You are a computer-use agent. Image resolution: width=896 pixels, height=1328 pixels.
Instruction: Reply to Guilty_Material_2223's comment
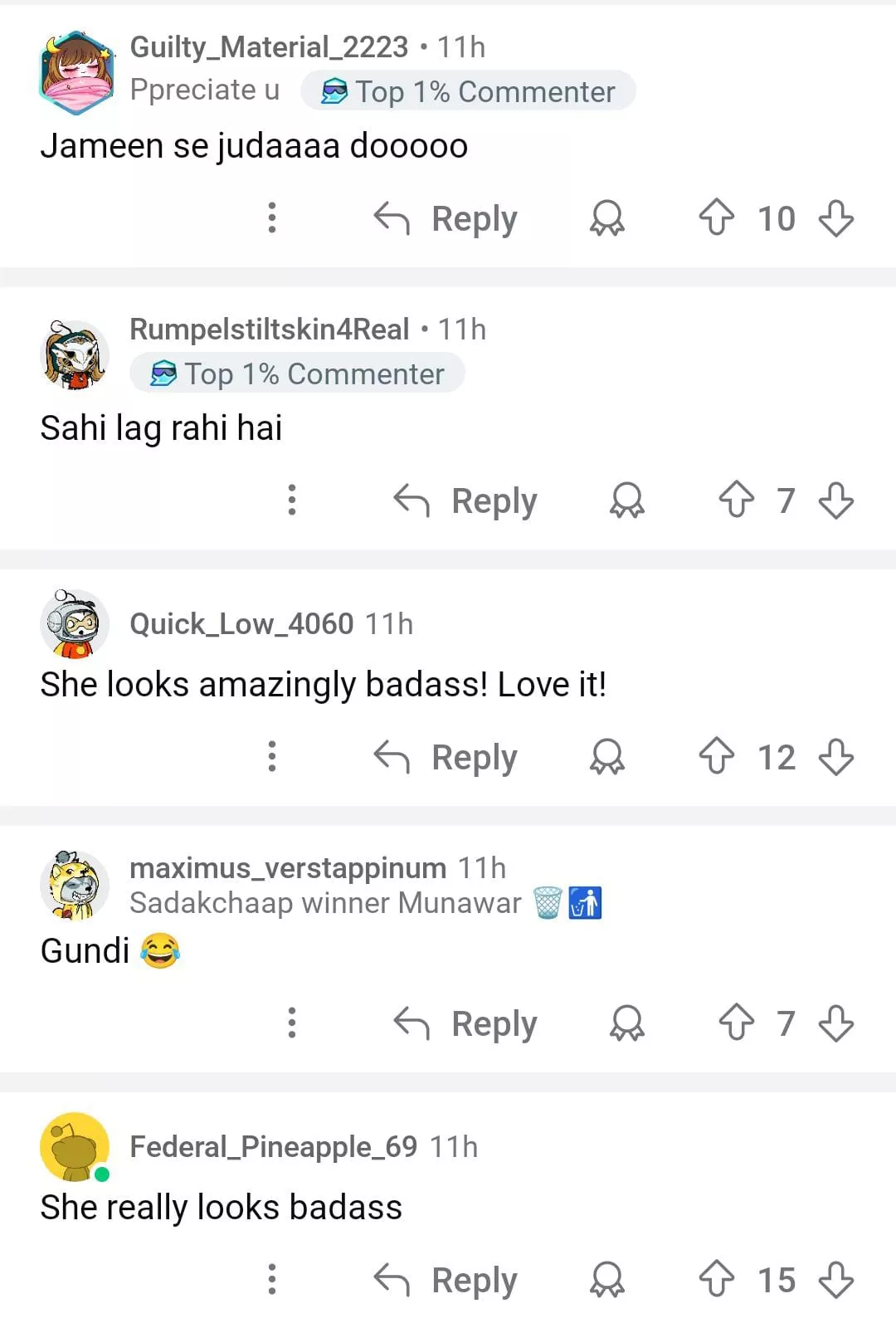pos(446,219)
